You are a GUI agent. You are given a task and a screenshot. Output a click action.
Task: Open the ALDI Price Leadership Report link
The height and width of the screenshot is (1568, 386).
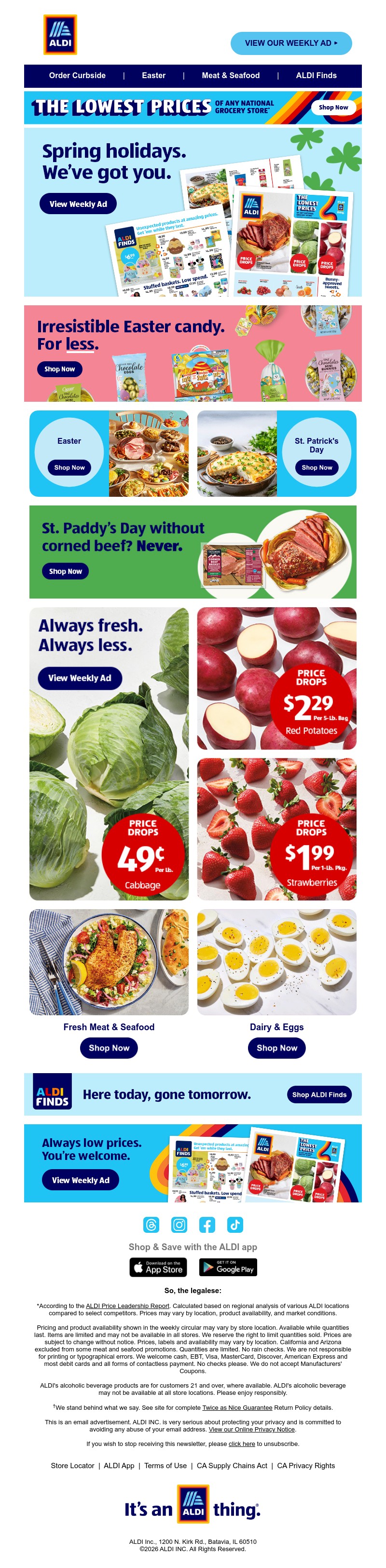click(x=127, y=1306)
